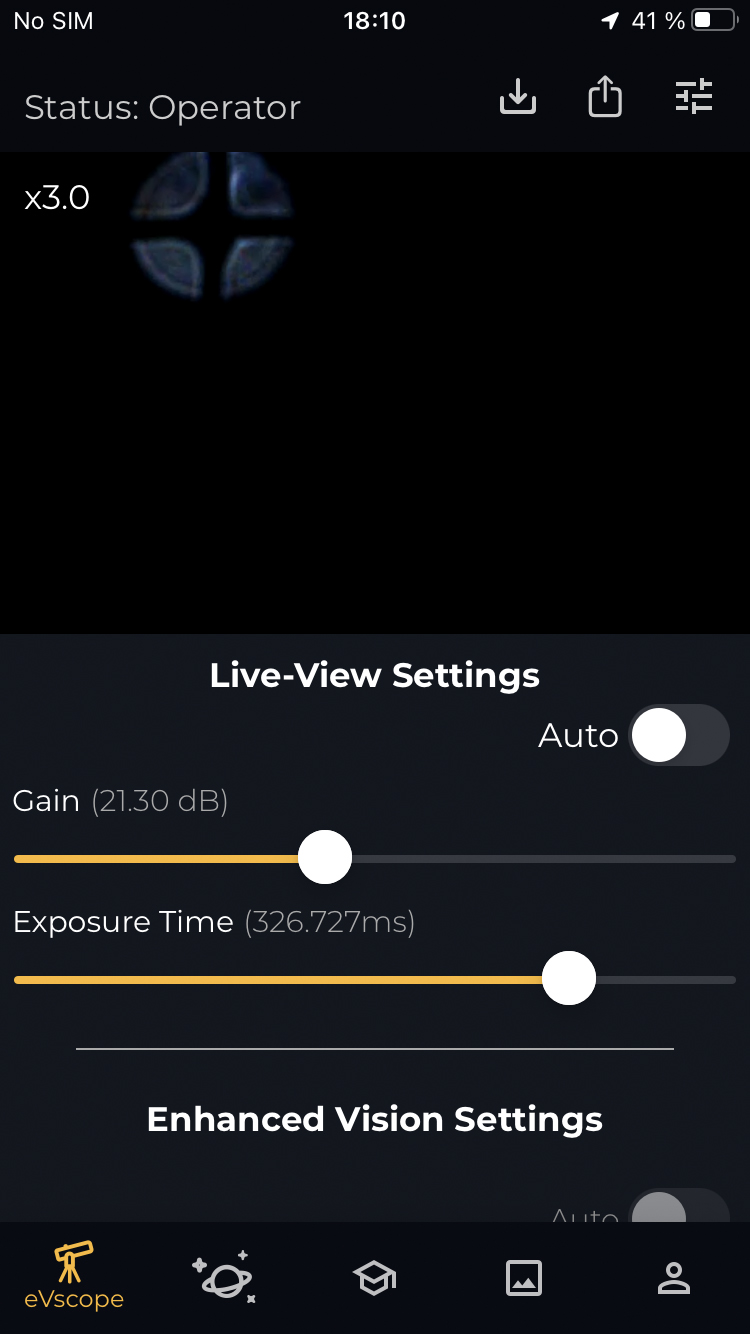This screenshot has width=750, height=1334.
Task: Tap the Exposure Time slider handle
Action: [x=569, y=978]
